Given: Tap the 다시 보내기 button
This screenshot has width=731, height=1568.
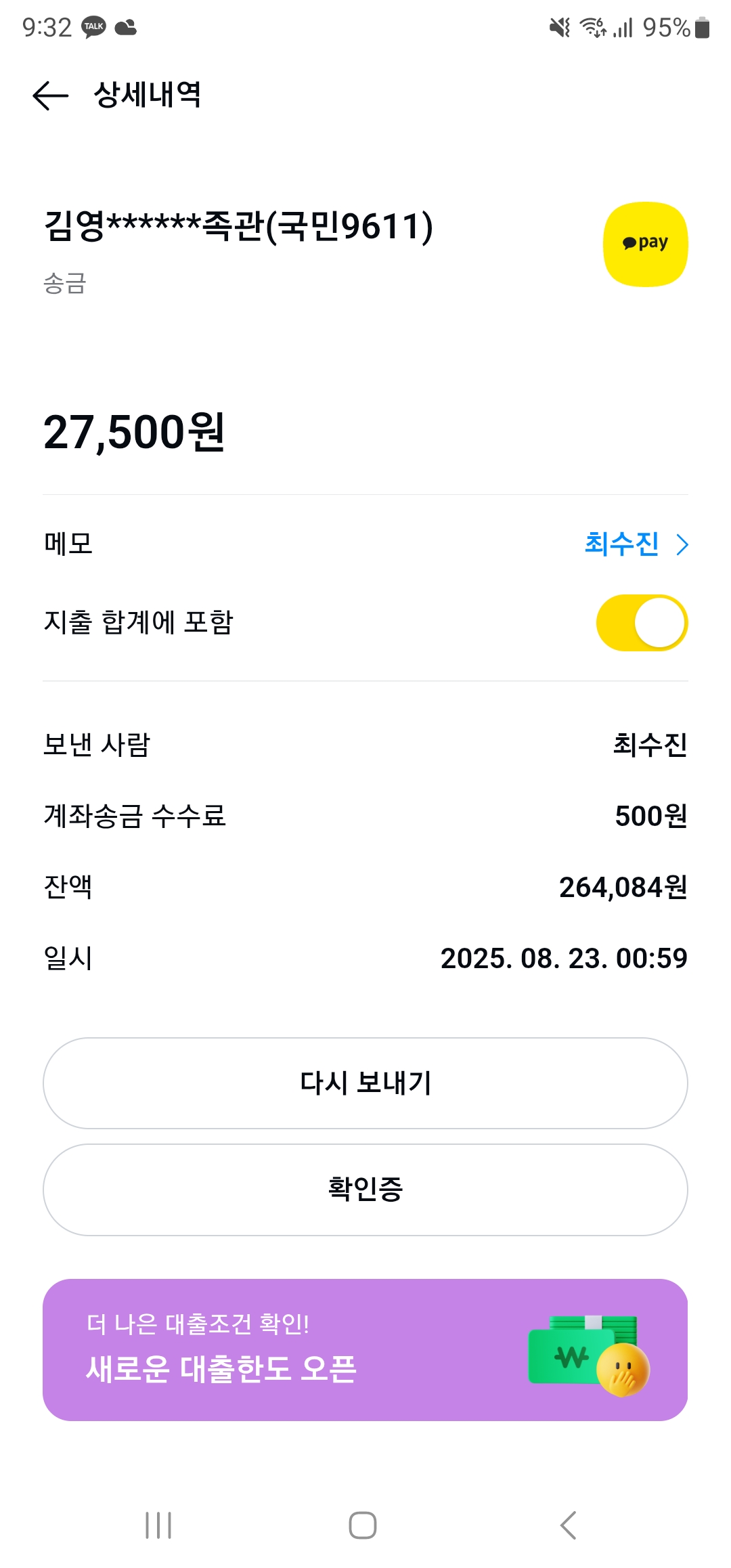Looking at the screenshot, I should 365,1083.
